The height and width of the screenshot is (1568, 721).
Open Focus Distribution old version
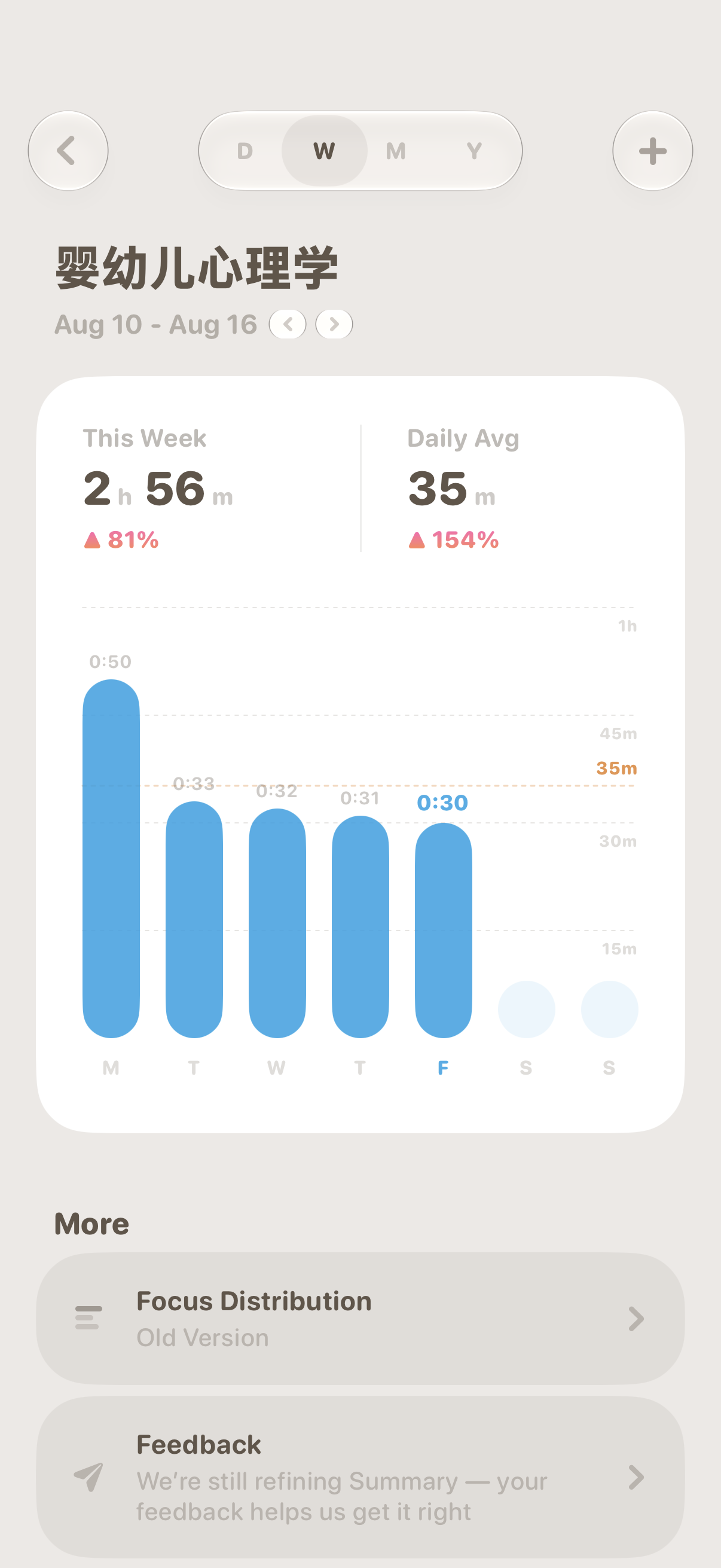[x=360, y=1319]
